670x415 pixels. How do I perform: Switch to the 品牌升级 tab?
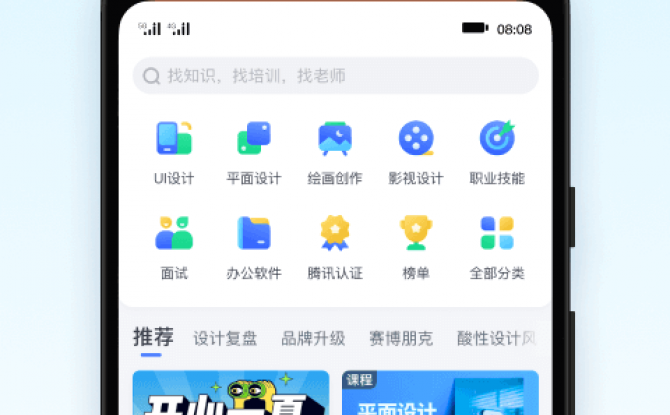[x=313, y=339]
